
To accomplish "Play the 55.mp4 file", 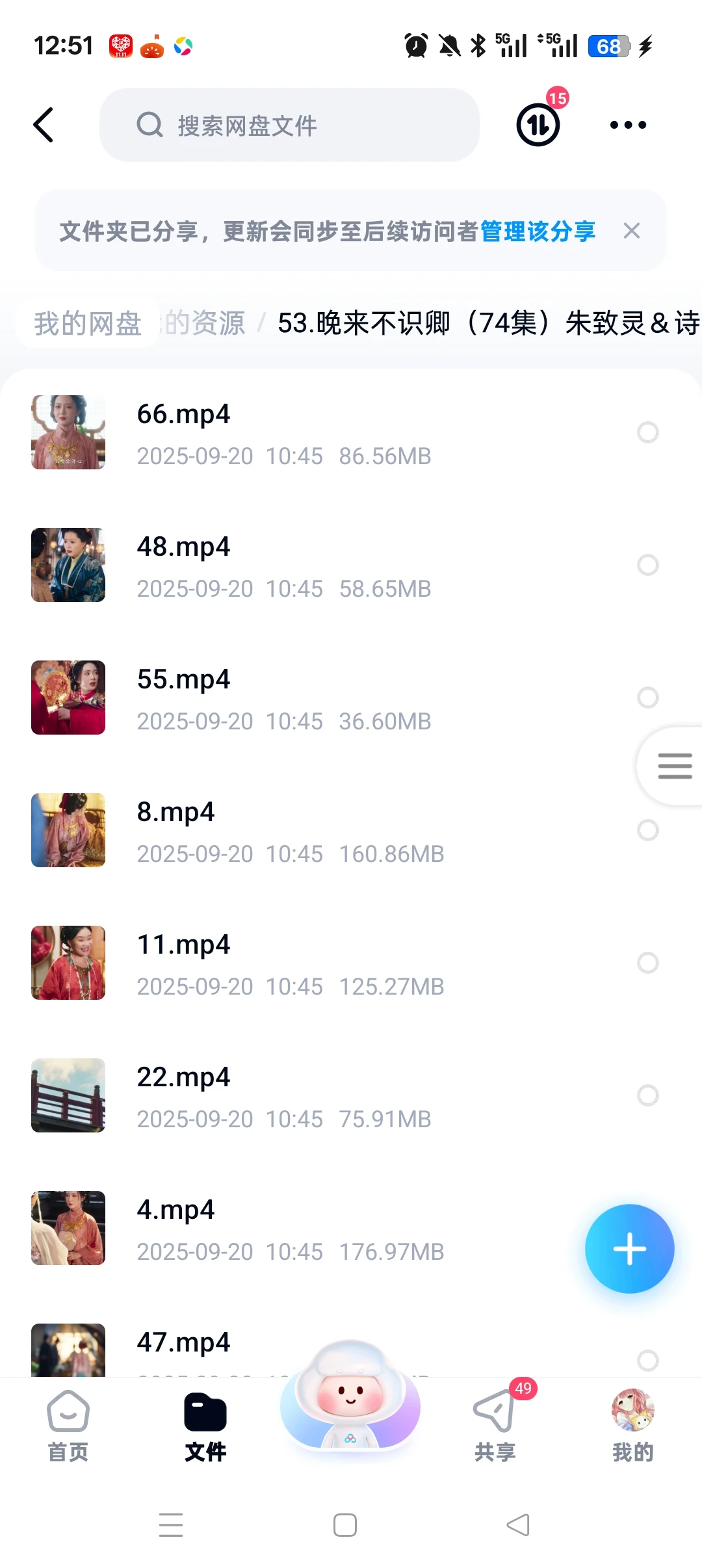I will (183, 680).
